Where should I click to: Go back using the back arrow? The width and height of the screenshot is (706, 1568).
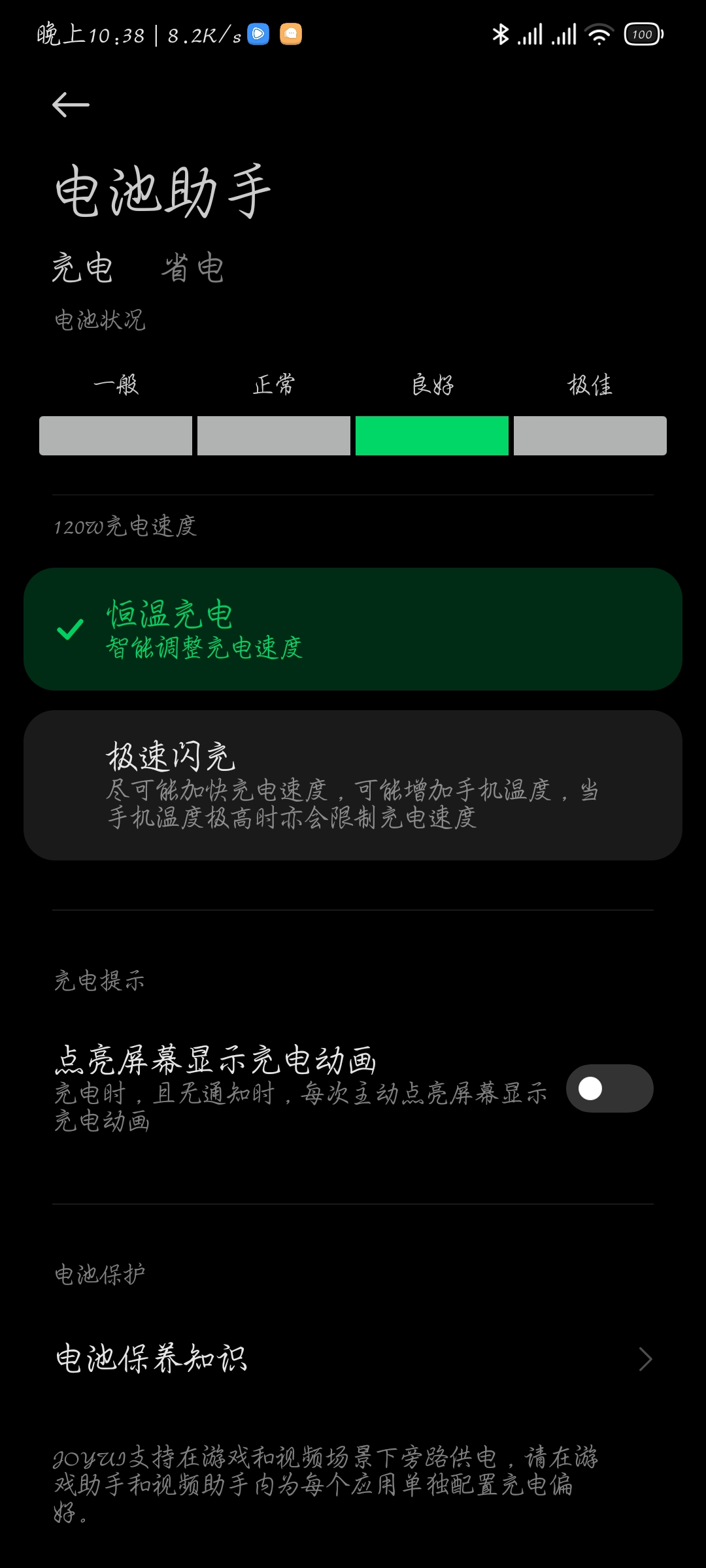(71, 105)
